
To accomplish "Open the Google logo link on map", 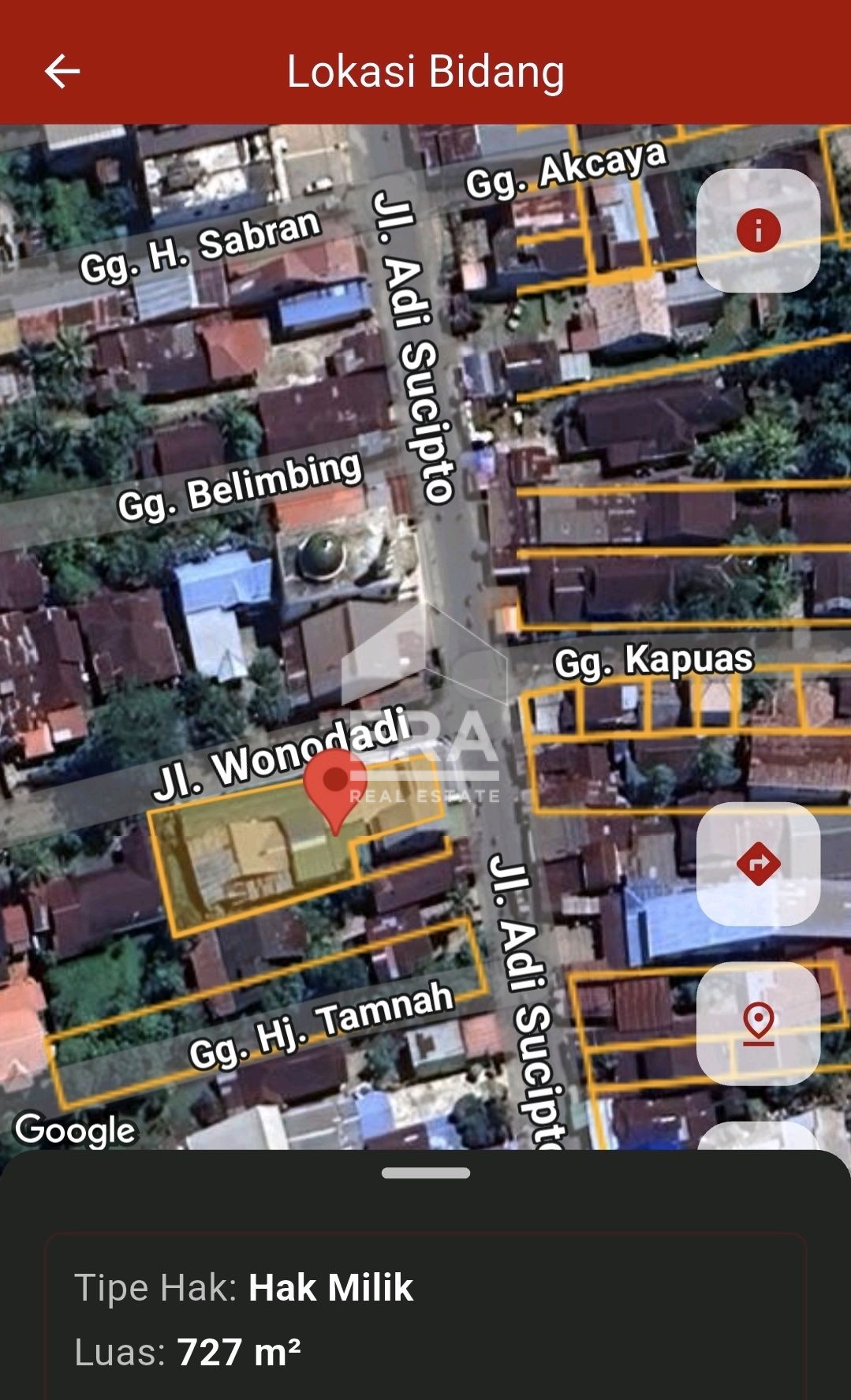I will click(76, 1130).
